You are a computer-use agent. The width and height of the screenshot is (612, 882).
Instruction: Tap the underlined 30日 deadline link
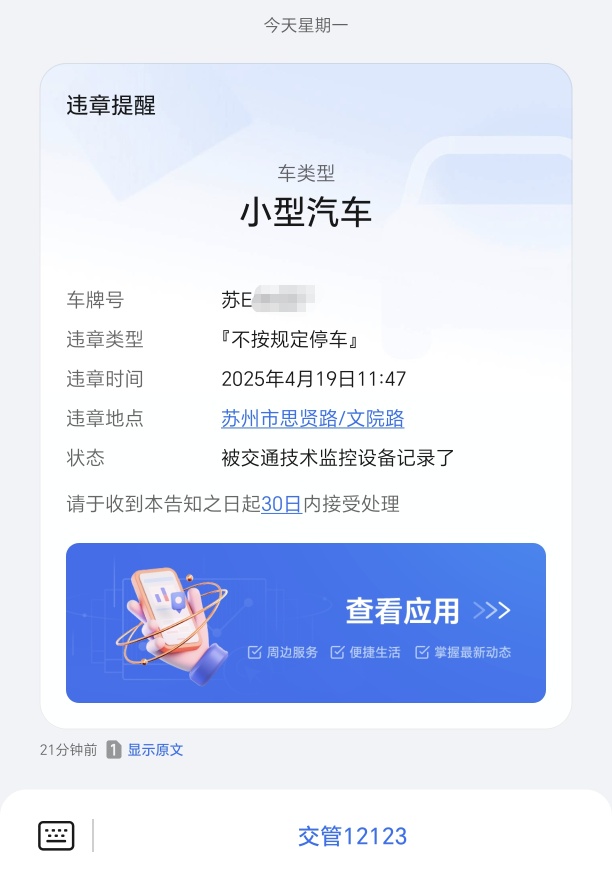[x=281, y=504]
